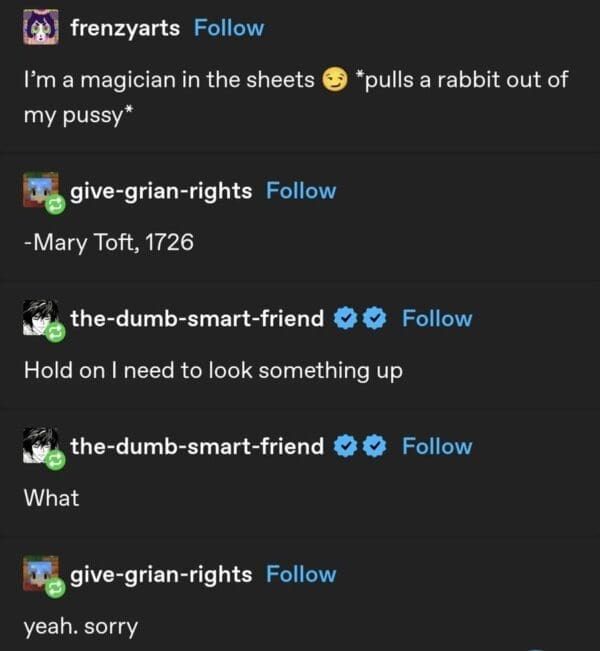Tap Follow above "Hold on I need to look"
The width and height of the screenshot is (600, 651).
click(x=437, y=319)
